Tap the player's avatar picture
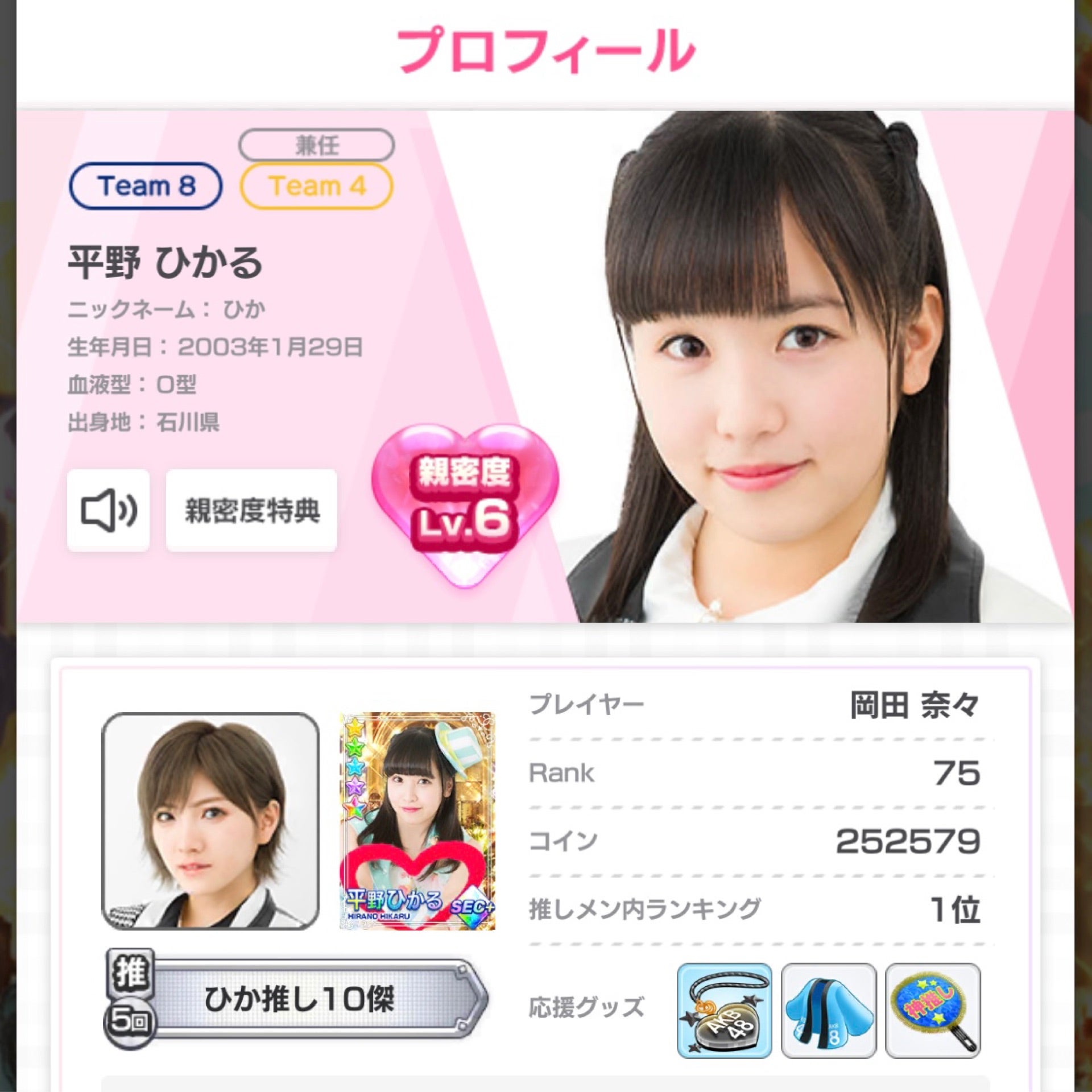The height and width of the screenshot is (1092, 1092). point(210,821)
